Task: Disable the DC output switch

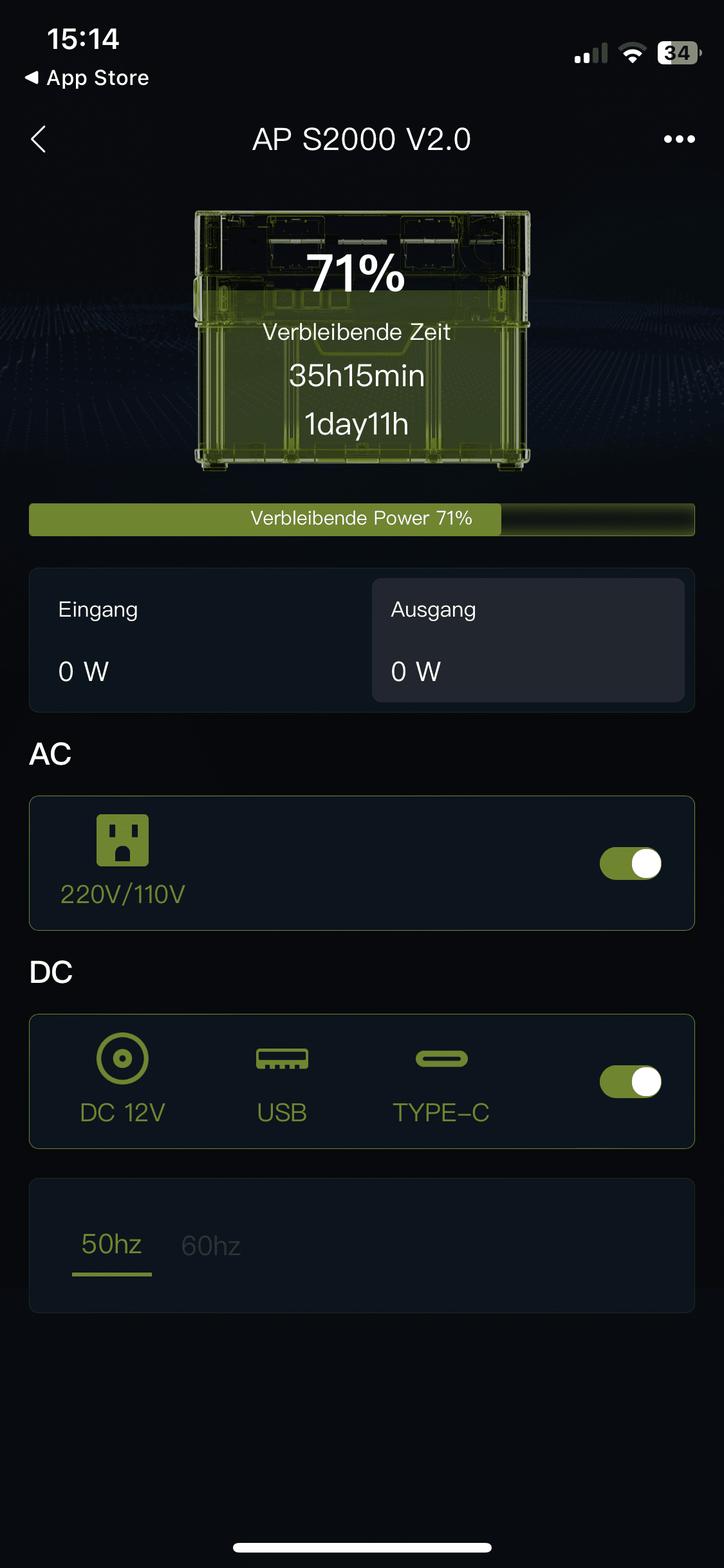Action: (x=630, y=1081)
